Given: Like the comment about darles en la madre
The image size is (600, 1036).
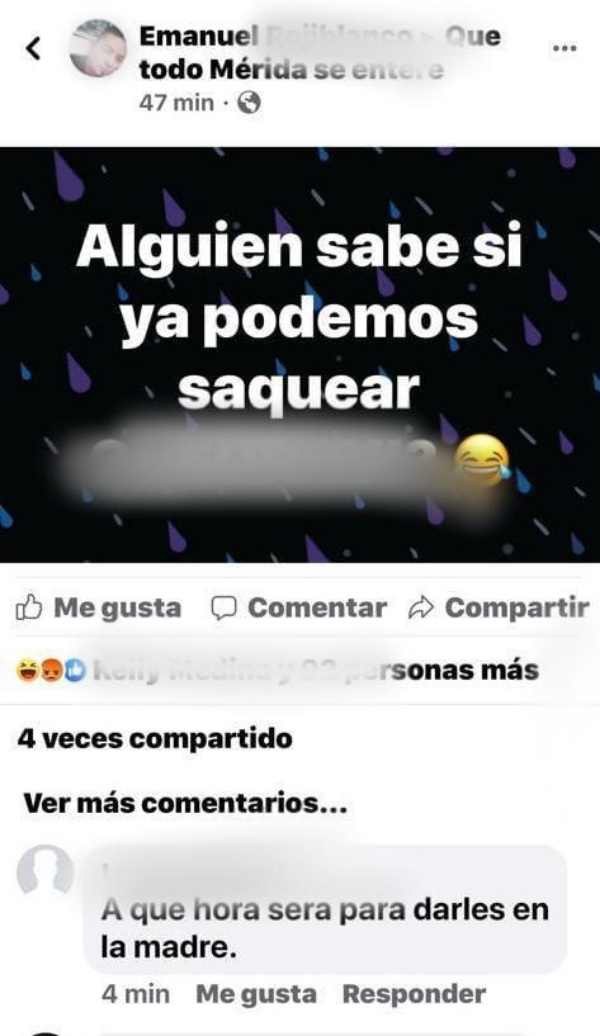Looking at the screenshot, I should click(256, 994).
